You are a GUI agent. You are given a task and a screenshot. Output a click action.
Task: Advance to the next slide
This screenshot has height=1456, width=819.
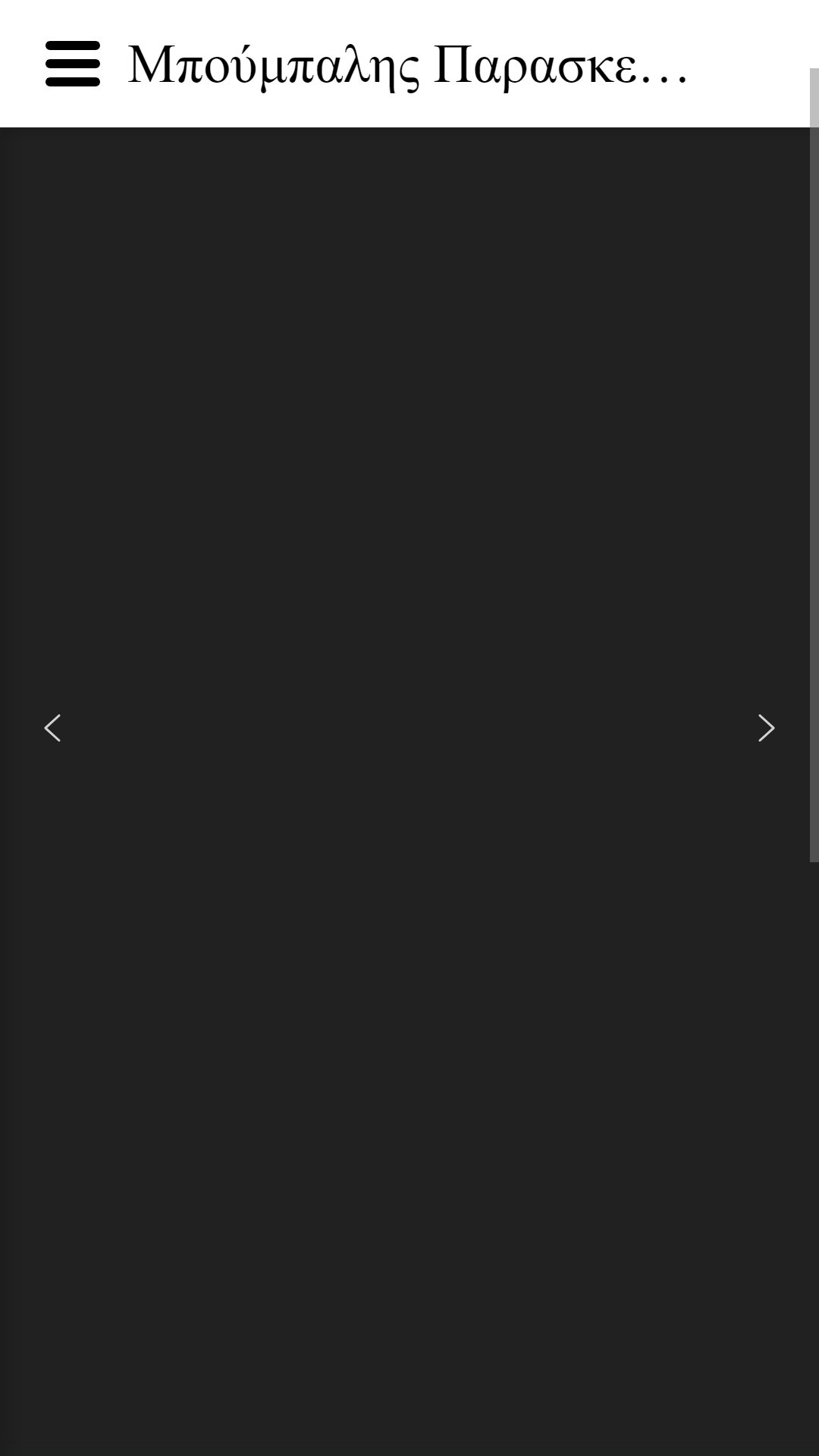(767, 728)
